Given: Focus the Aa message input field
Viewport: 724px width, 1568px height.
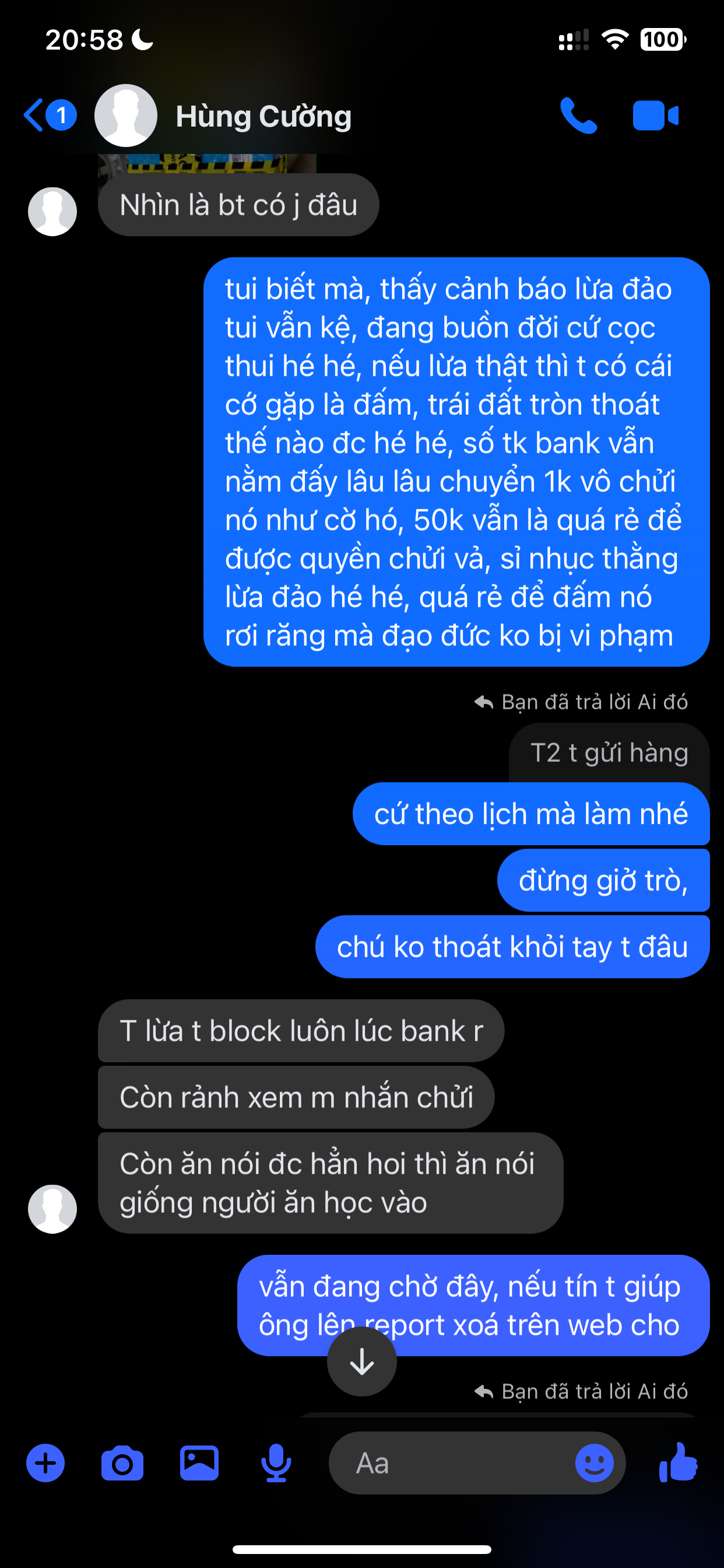Looking at the screenshot, I should (450, 1462).
